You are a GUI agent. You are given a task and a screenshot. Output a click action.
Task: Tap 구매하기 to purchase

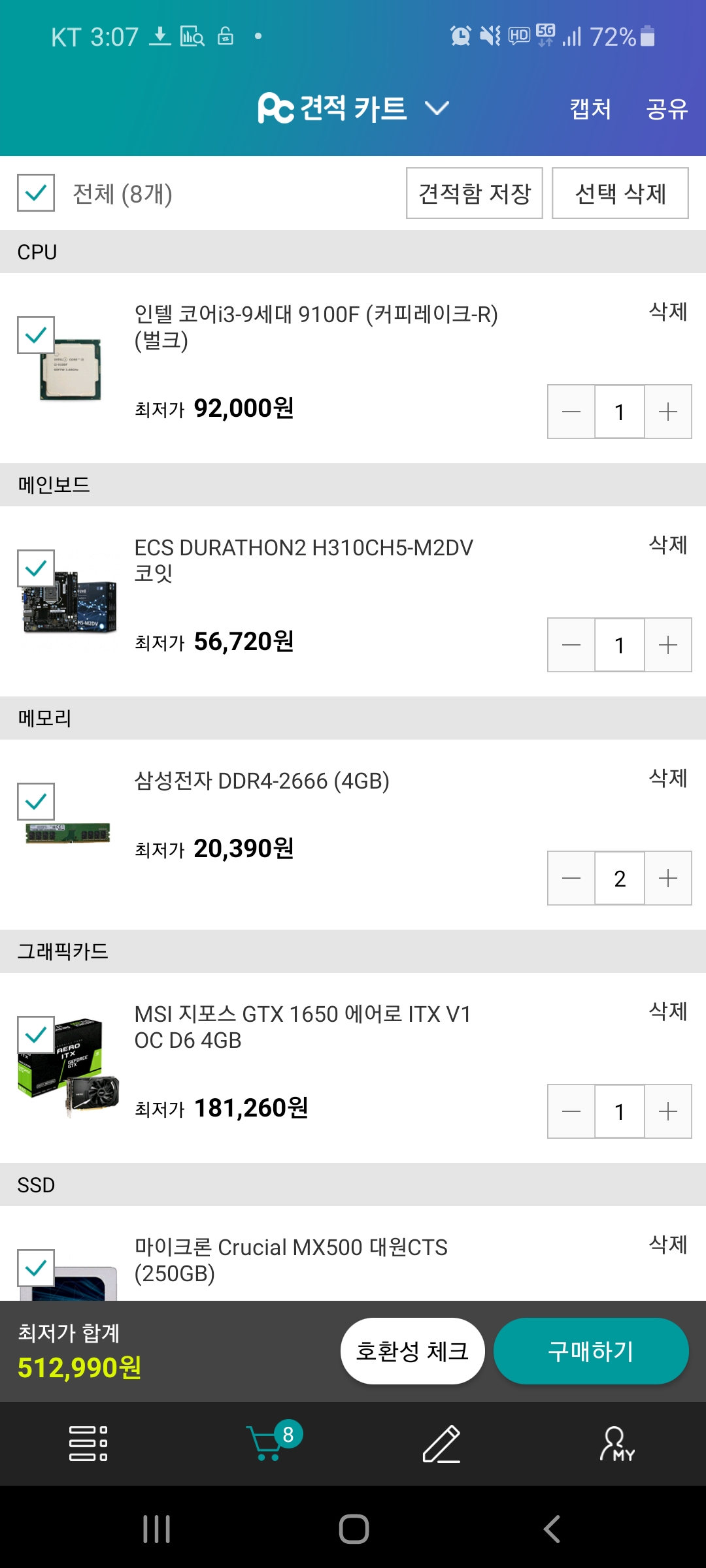(590, 1351)
